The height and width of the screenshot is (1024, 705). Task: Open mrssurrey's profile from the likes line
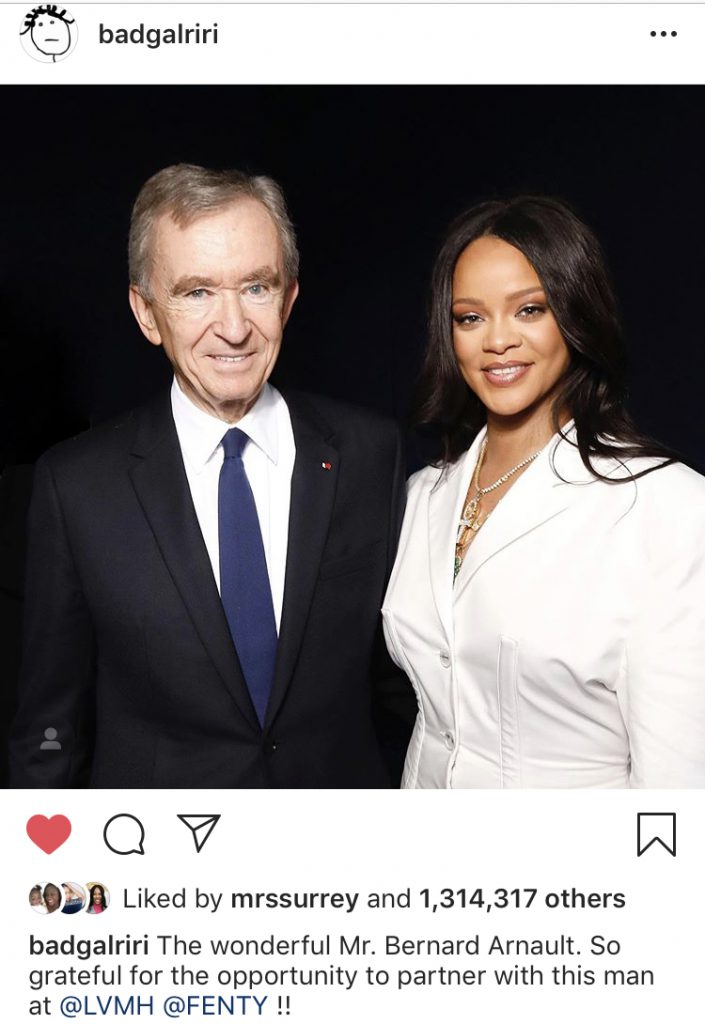pyautogui.click(x=294, y=898)
